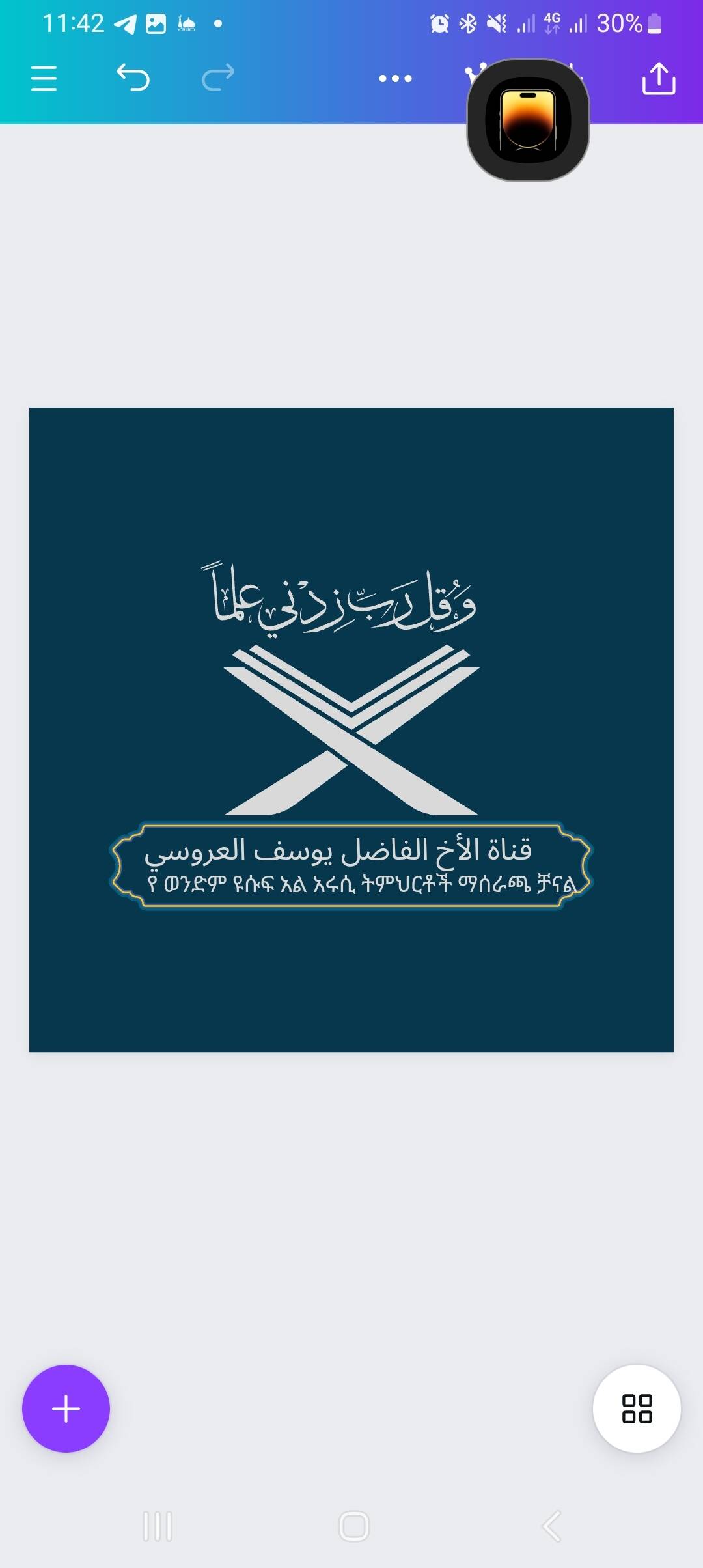
Task: Open the hamburger menu
Action: [44, 78]
